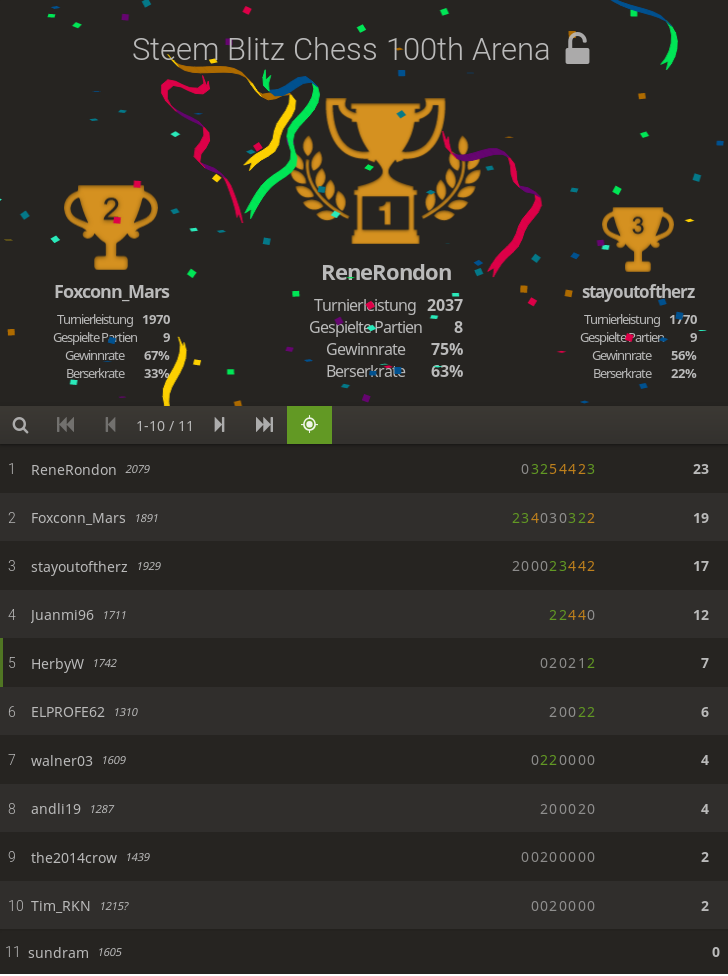Viewport: 728px width, 976px height.
Task: Tap the green locate-me target button
Action: (x=309, y=425)
